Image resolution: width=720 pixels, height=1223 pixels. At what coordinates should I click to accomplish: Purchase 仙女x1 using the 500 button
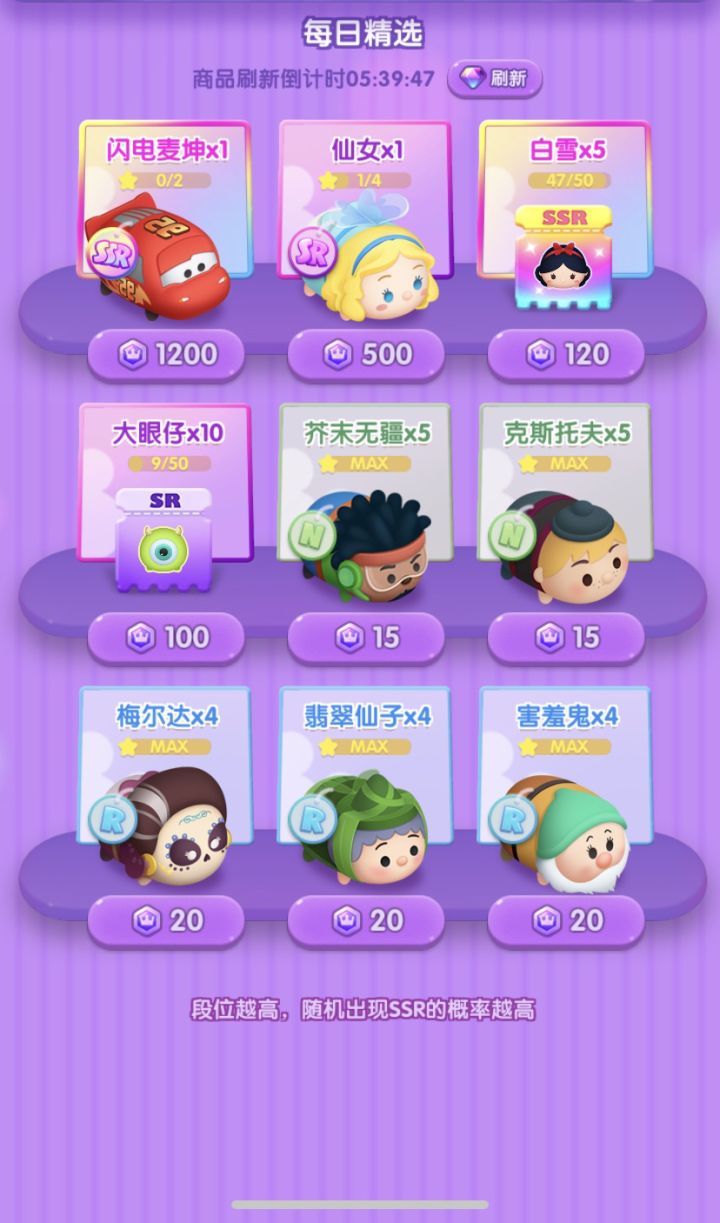tap(366, 354)
